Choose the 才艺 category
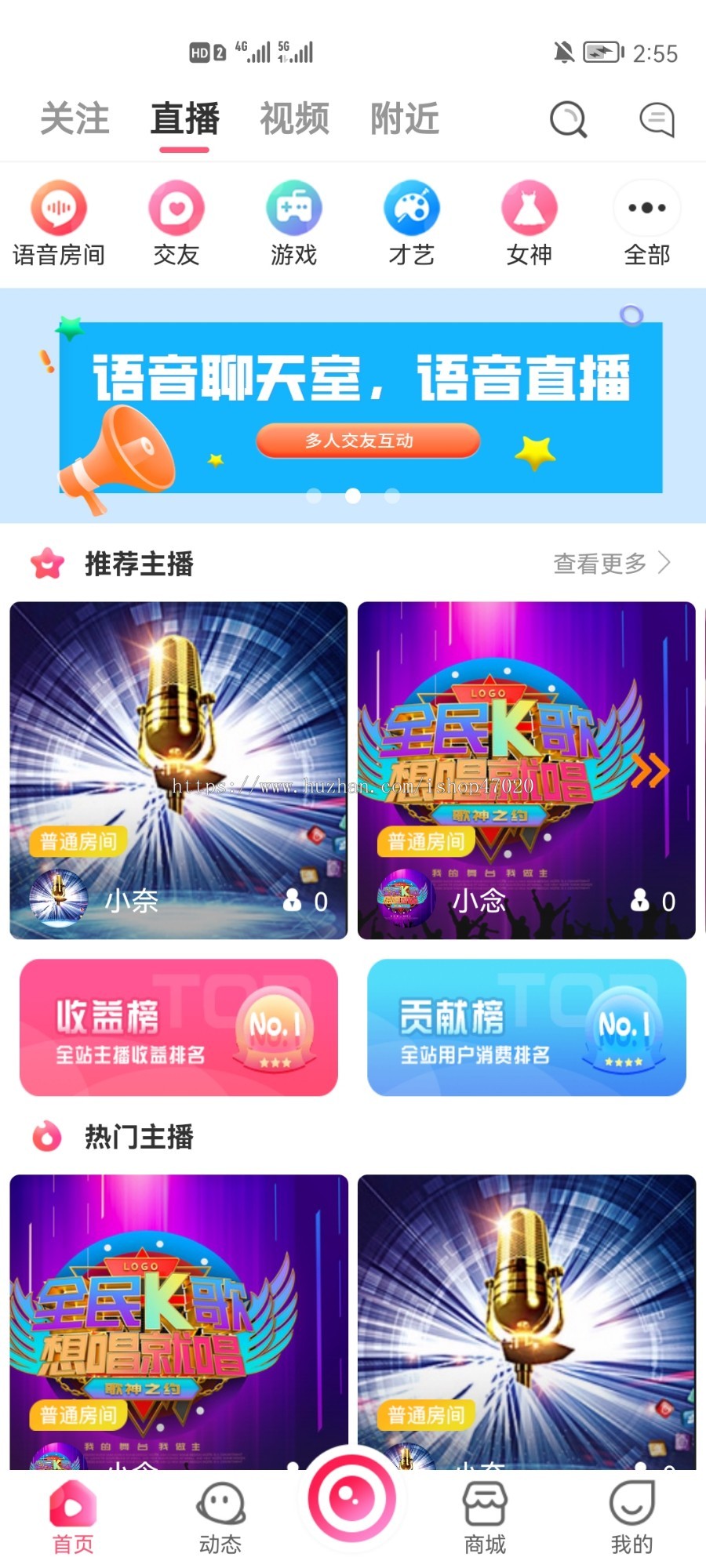 (412, 223)
